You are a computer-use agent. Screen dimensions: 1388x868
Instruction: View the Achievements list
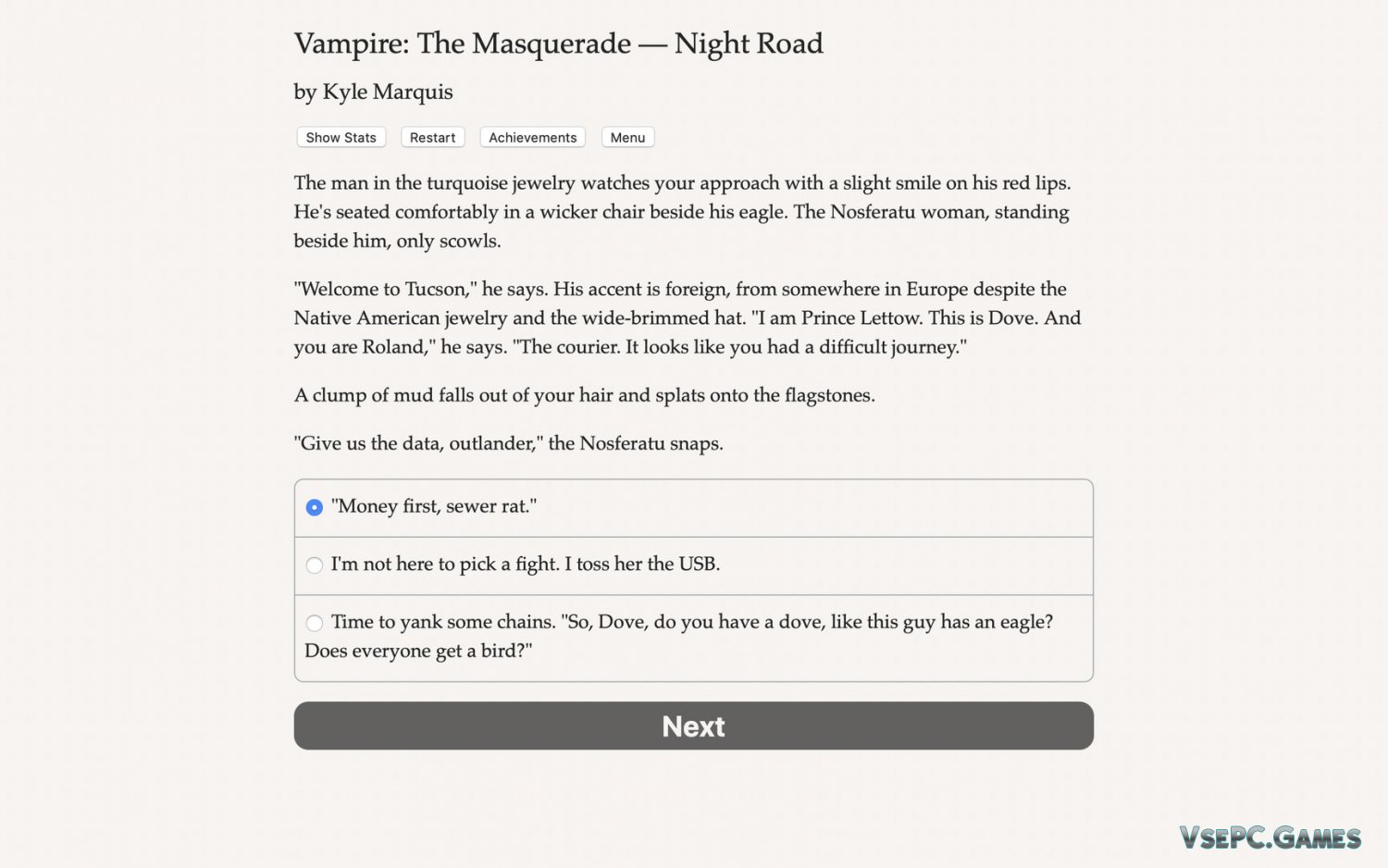point(532,137)
